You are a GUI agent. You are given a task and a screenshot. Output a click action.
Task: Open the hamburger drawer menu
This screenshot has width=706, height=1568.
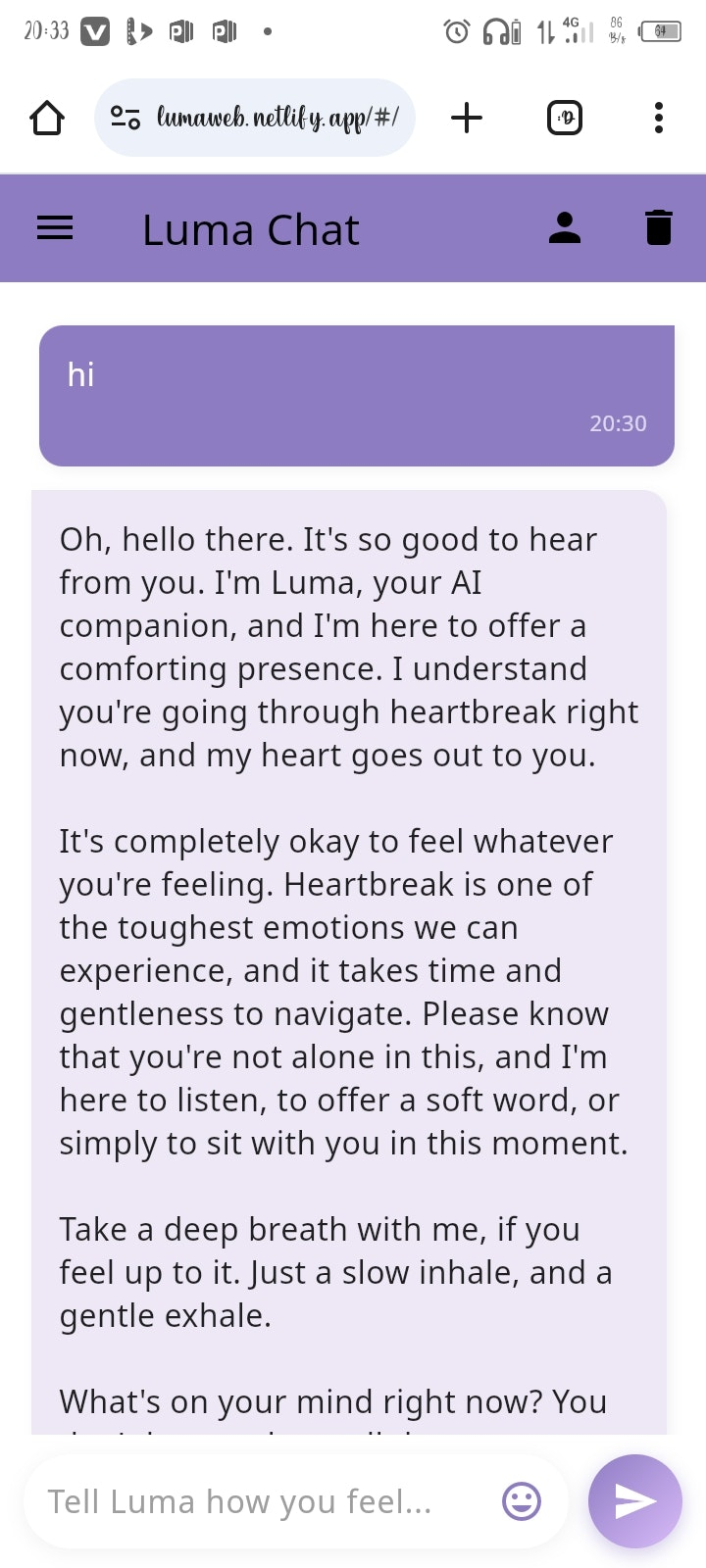(55, 228)
